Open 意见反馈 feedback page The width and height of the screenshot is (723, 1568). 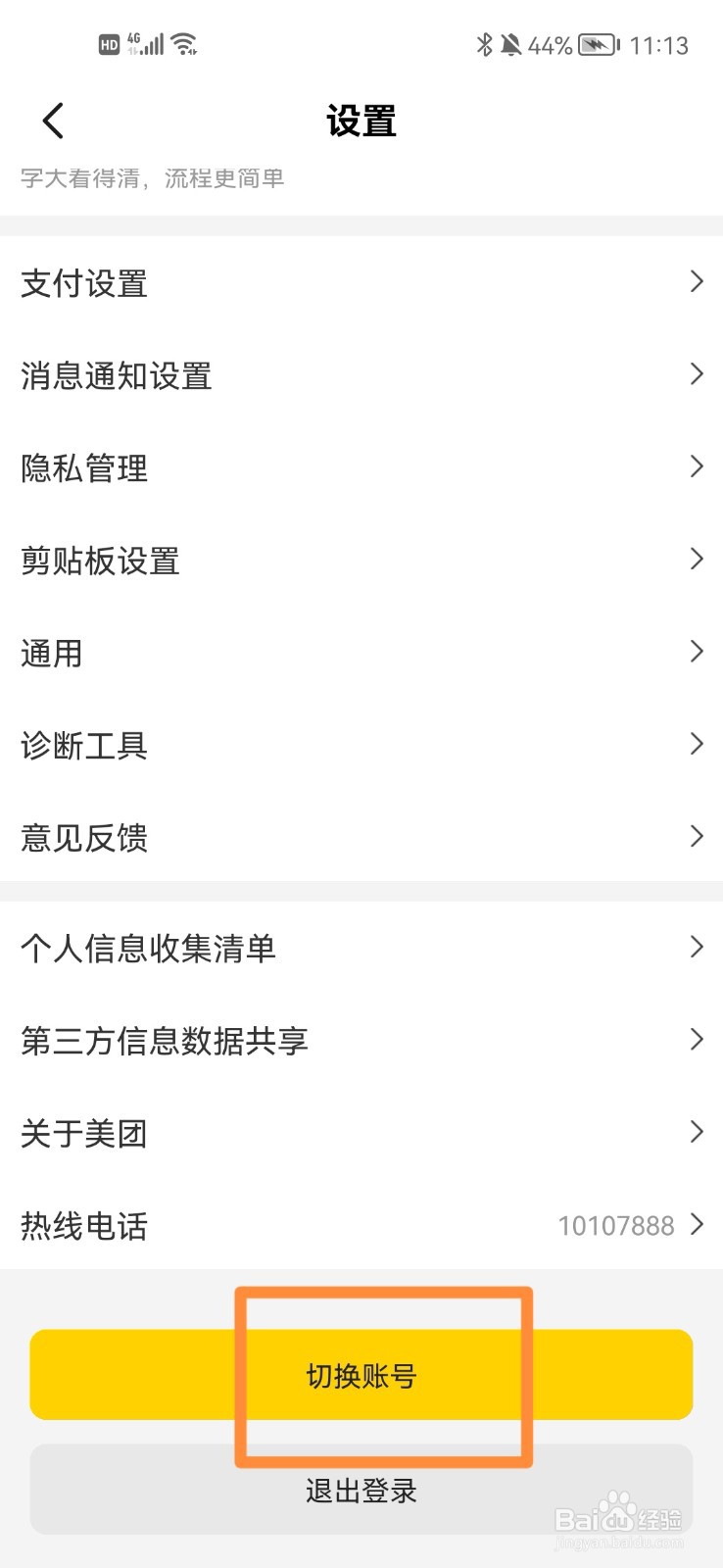pyautogui.click(x=84, y=837)
